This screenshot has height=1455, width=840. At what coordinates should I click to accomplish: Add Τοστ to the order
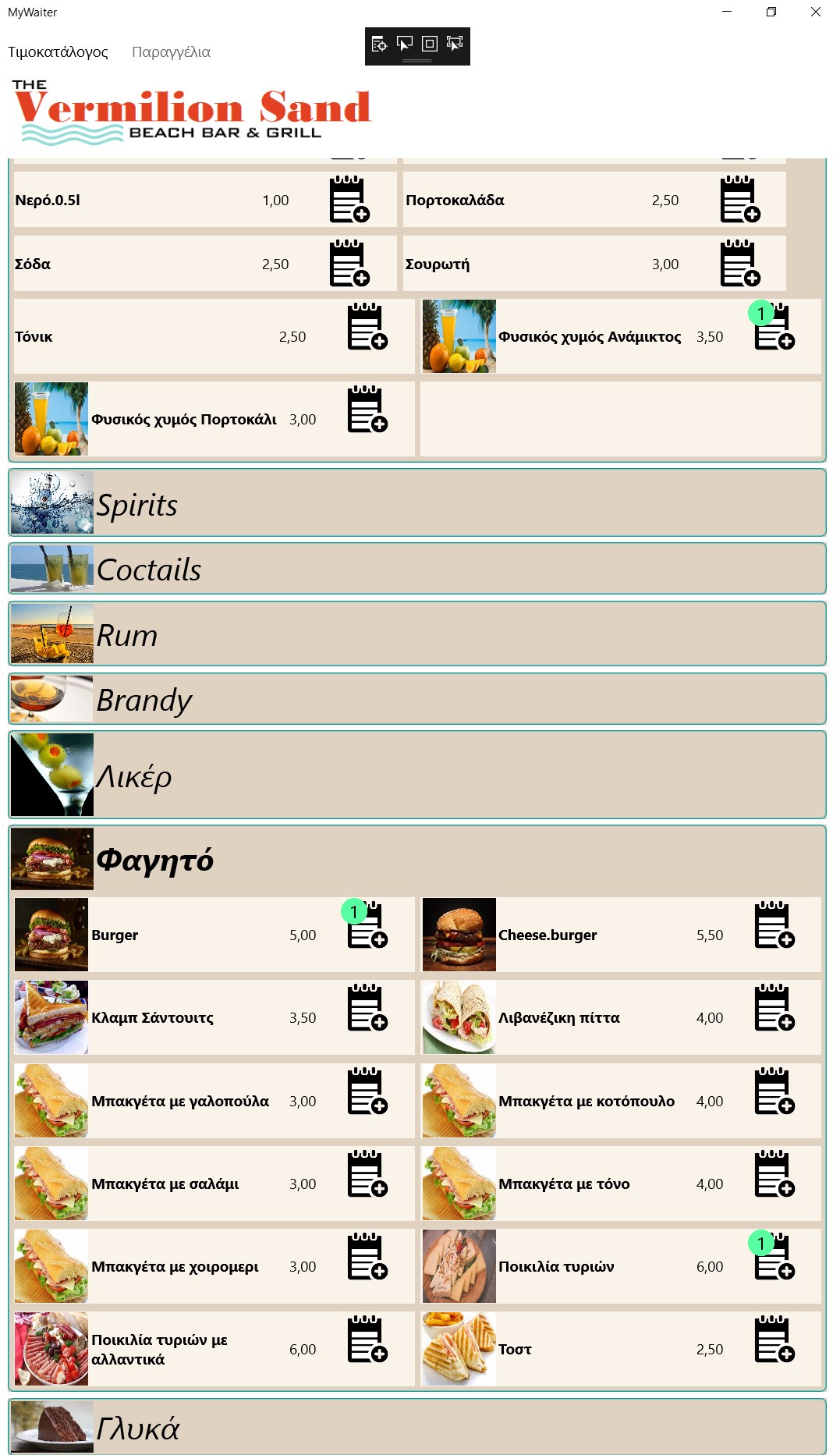[x=774, y=1340]
